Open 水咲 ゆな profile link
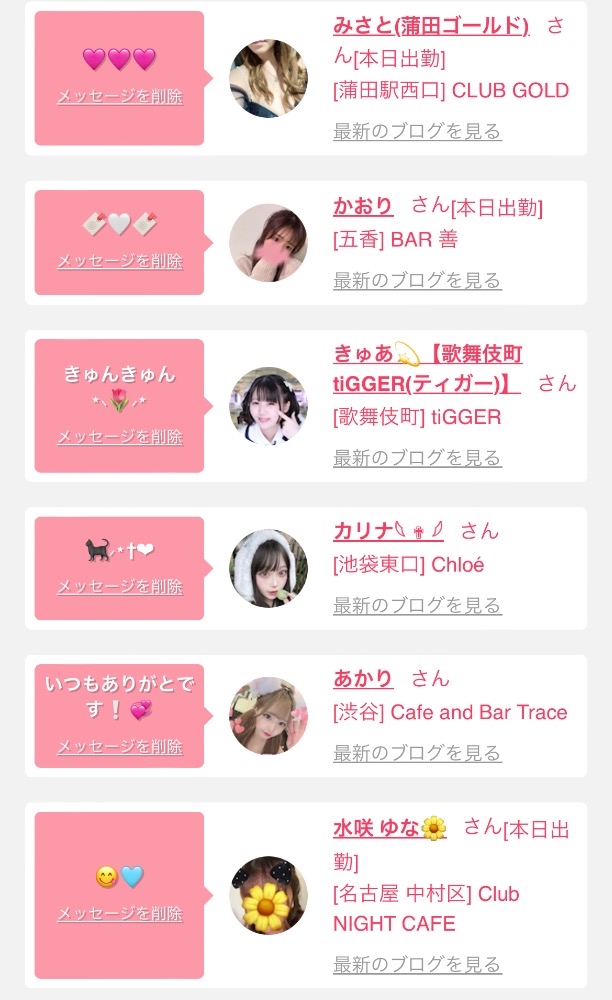The width and height of the screenshot is (612, 1000). [x=390, y=828]
